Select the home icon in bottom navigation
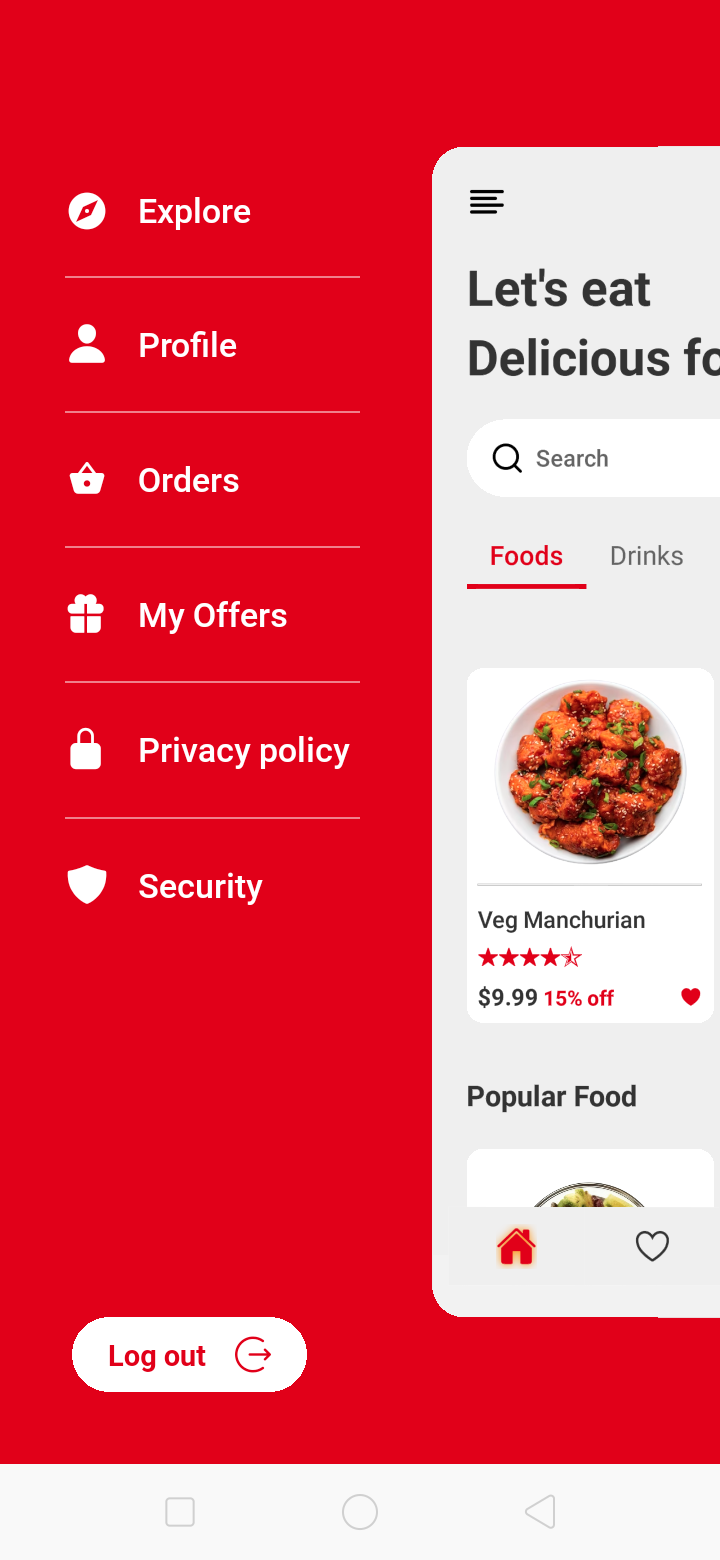This screenshot has height=1560, width=720. [x=517, y=1246]
